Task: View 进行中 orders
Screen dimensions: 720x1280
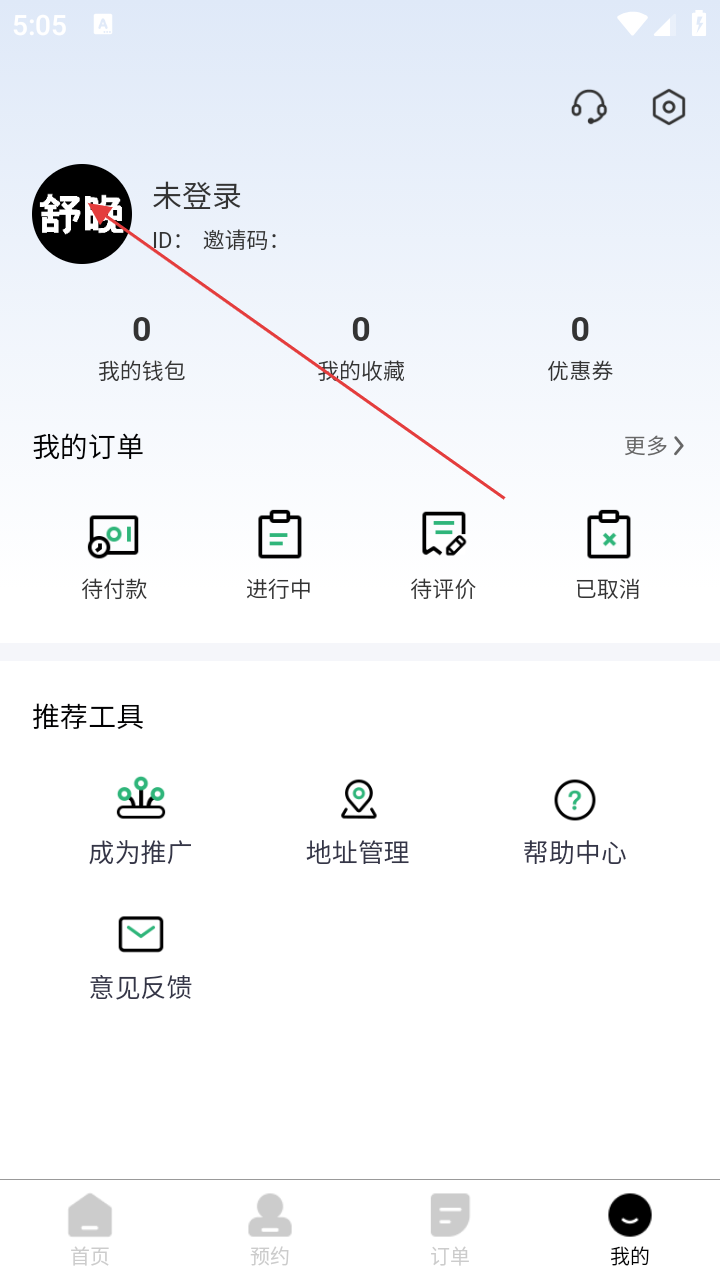Action: point(279,556)
